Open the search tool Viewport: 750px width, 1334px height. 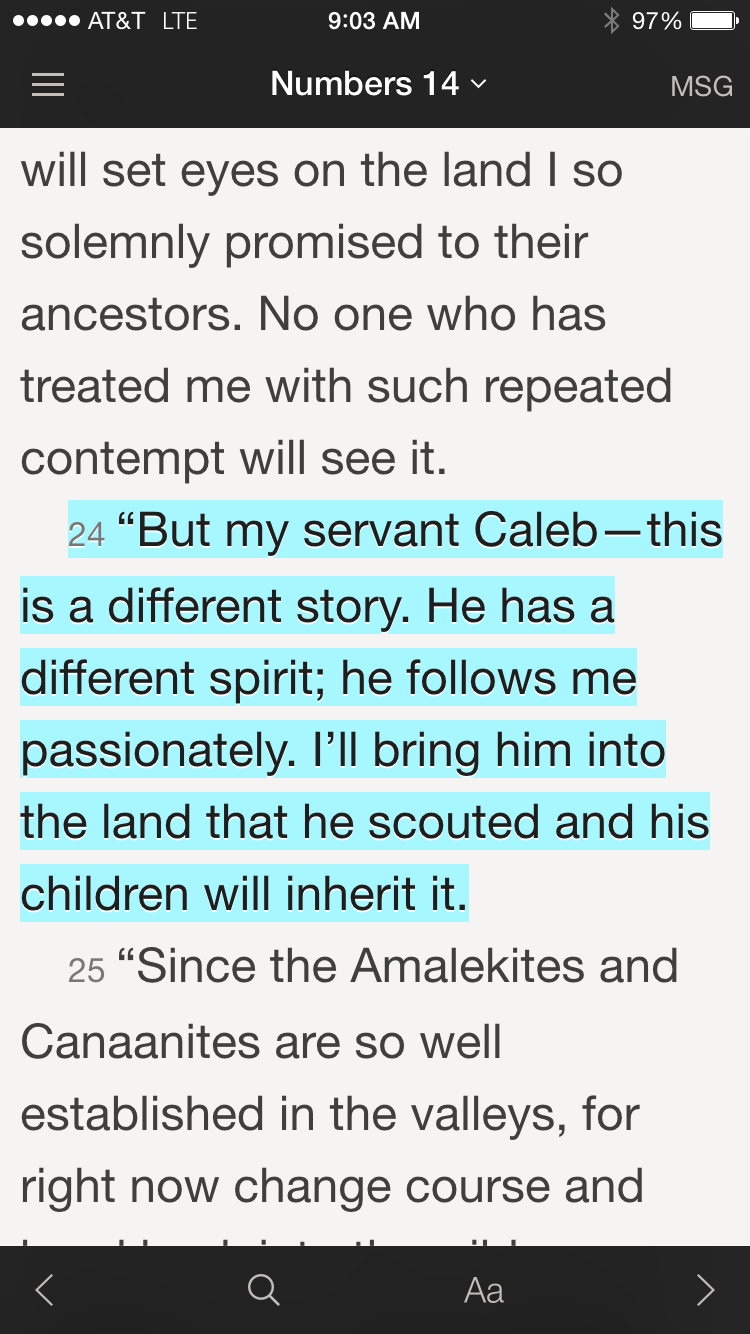[263, 1290]
